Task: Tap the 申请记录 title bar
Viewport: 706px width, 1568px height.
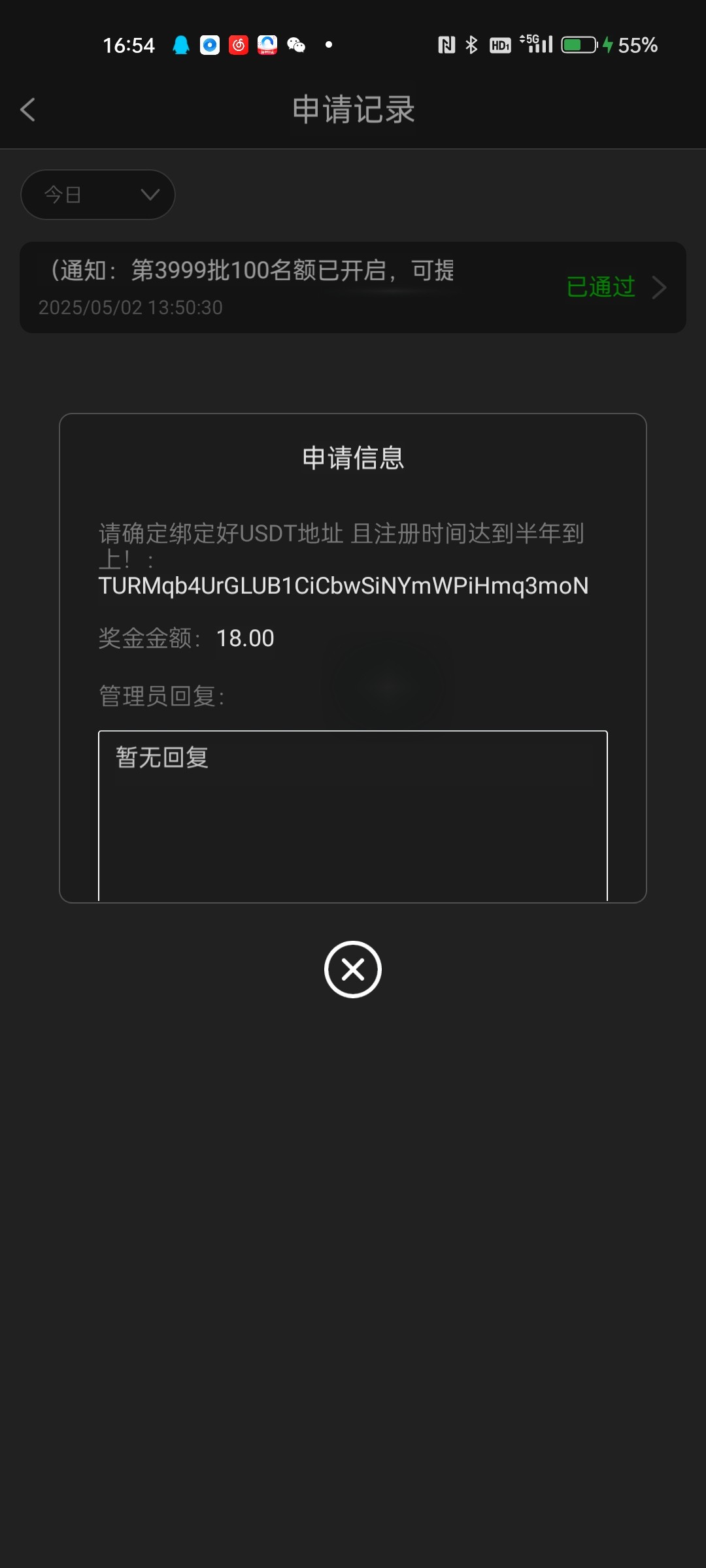Action: (x=353, y=110)
